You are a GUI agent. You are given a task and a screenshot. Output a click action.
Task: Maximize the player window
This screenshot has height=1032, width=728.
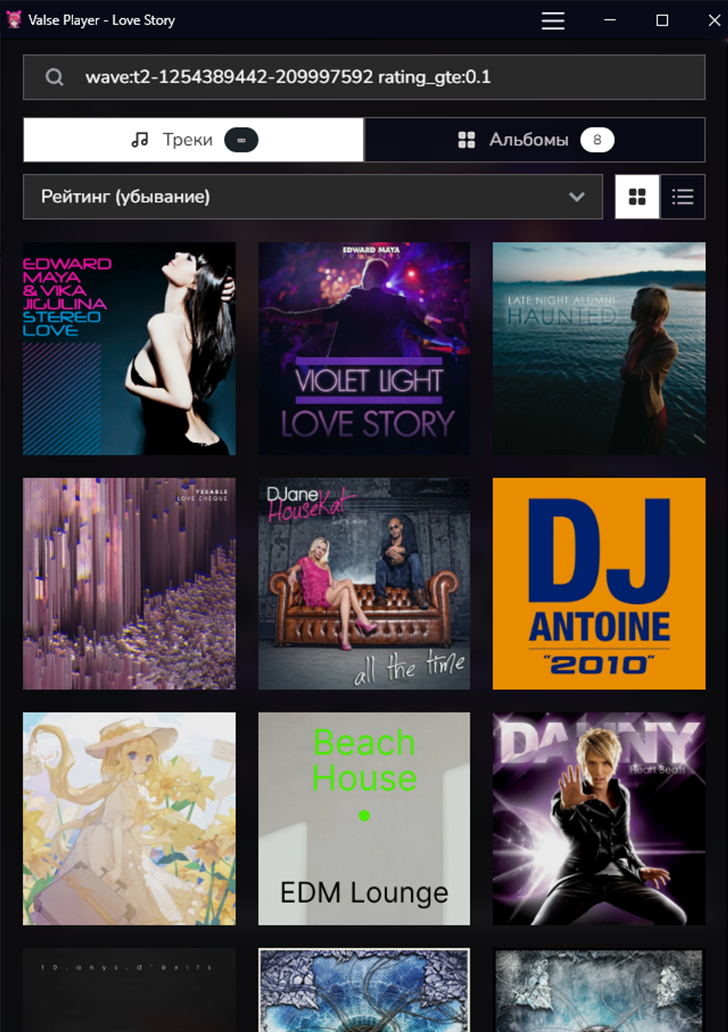[x=662, y=20]
